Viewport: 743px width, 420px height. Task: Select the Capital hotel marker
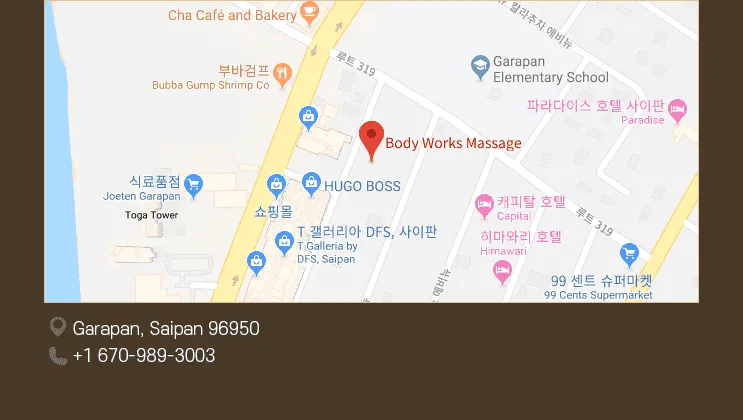point(484,204)
